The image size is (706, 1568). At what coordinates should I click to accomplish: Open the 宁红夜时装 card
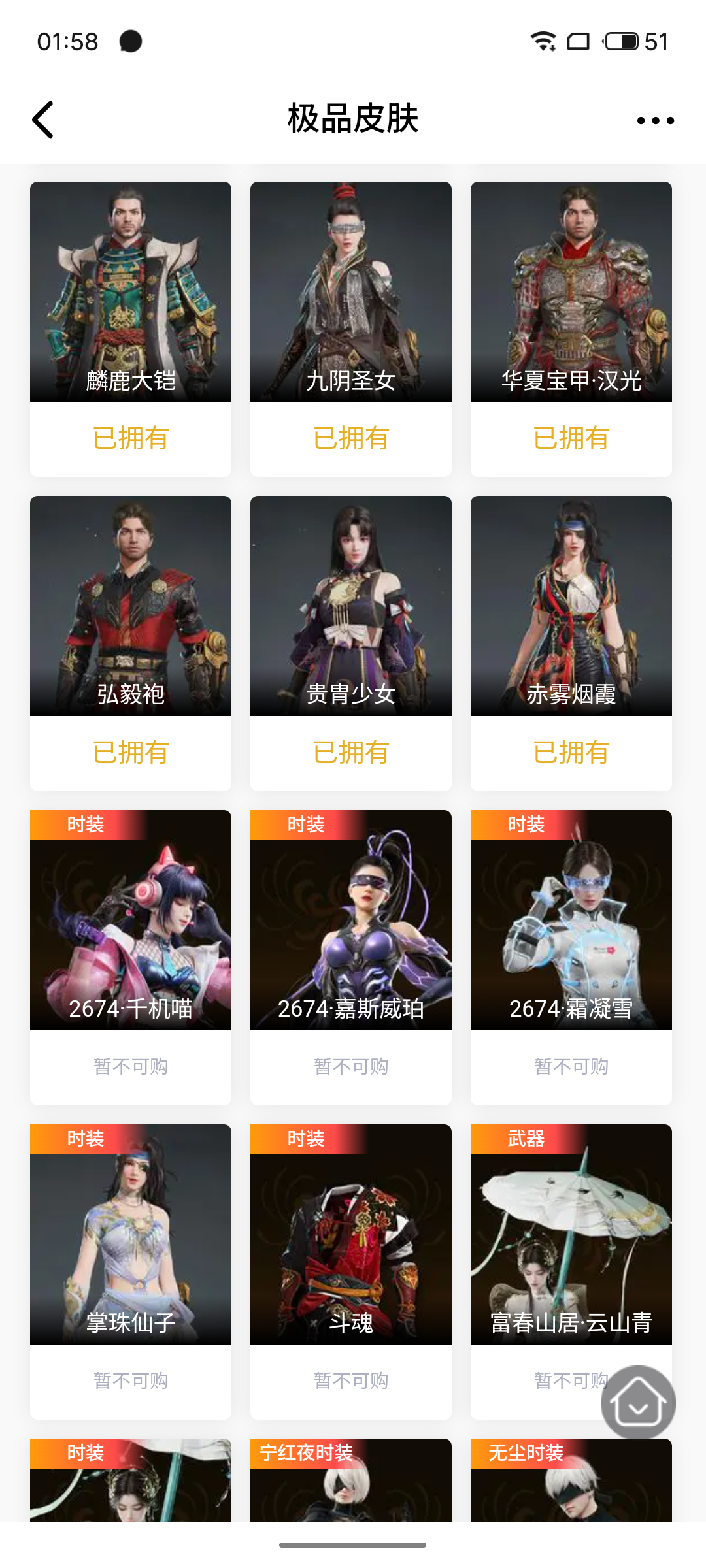(x=351, y=1482)
